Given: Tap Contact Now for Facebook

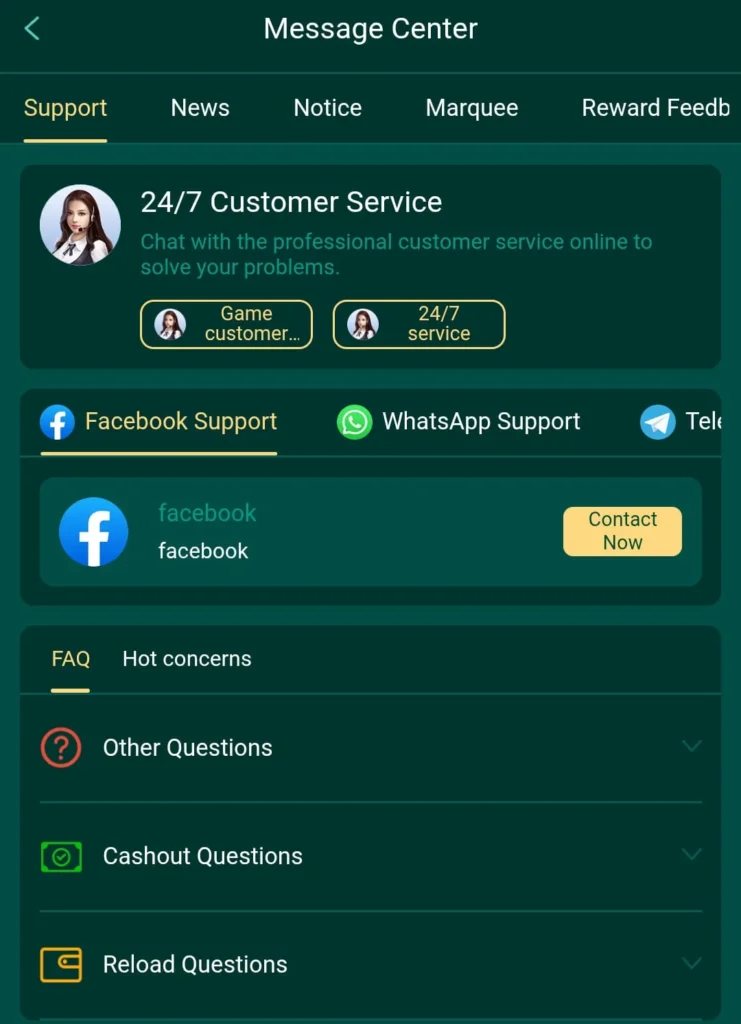Looking at the screenshot, I should 622,531.
